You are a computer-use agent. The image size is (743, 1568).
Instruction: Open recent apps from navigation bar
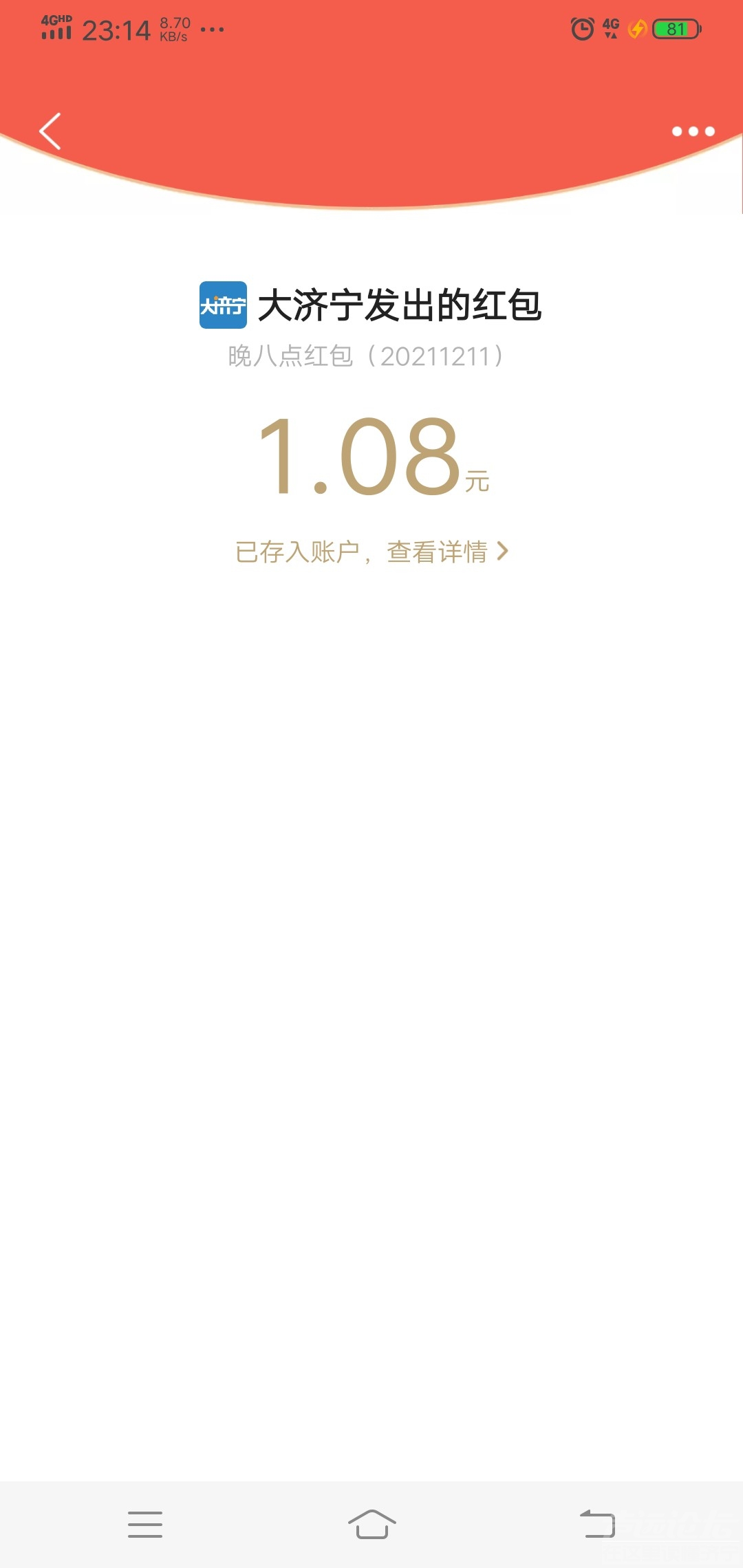145,1524
